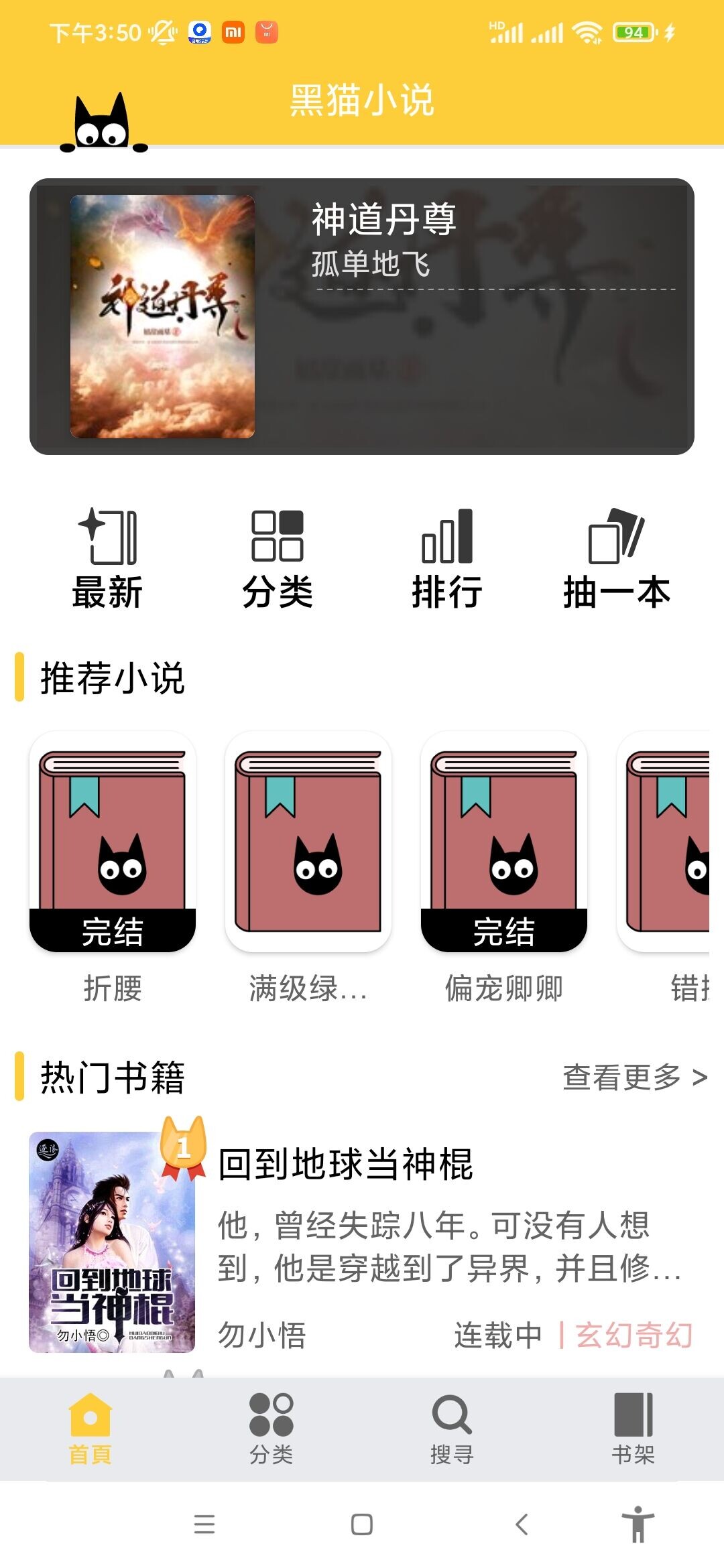Switch to the 搜寻 tab

pos(452,1429)
